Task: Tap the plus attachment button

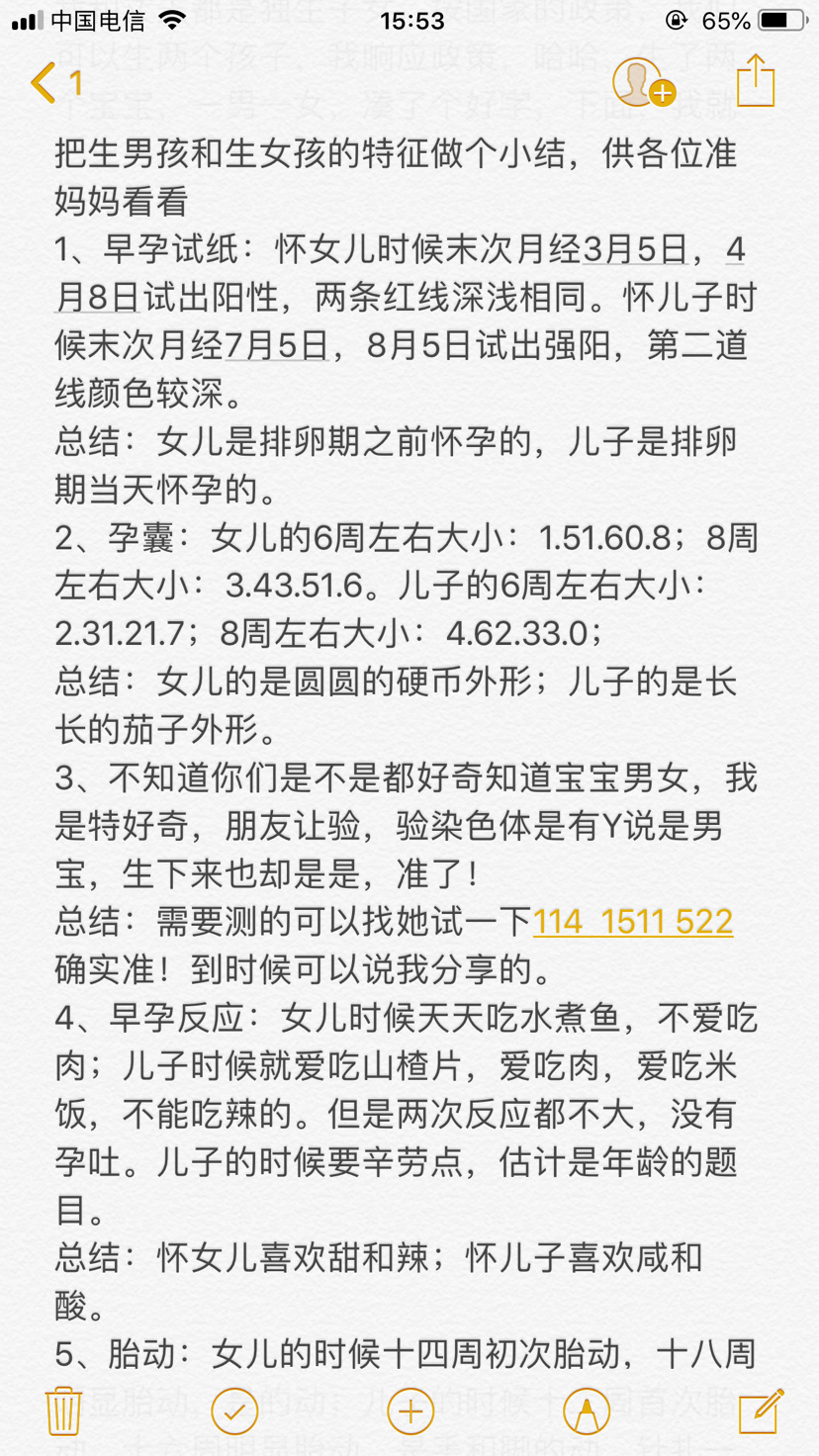Action: coord(410,1411)
